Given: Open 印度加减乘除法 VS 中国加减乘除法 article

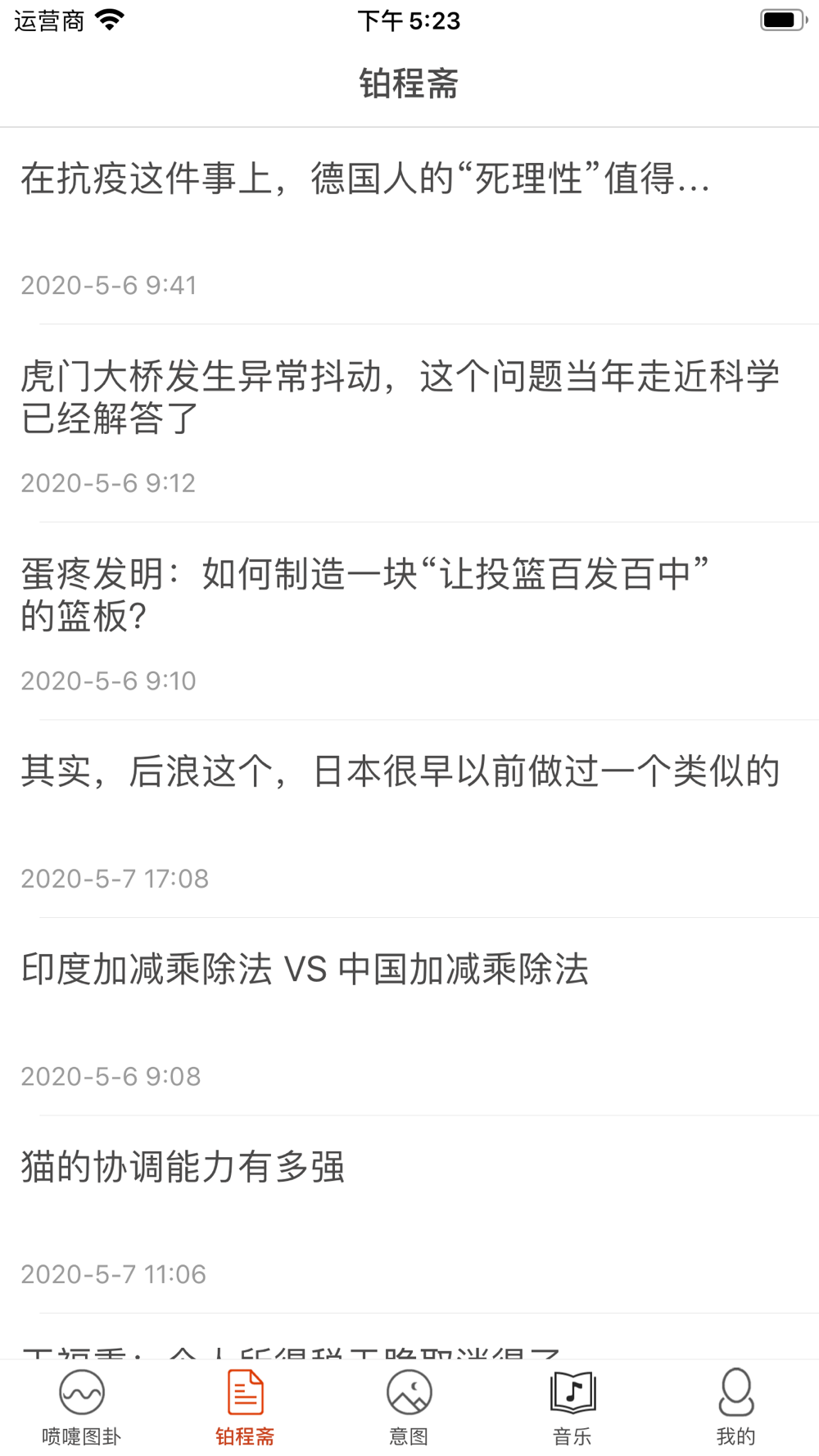Looking at the screenshot, I should [x=409, y=1017].
